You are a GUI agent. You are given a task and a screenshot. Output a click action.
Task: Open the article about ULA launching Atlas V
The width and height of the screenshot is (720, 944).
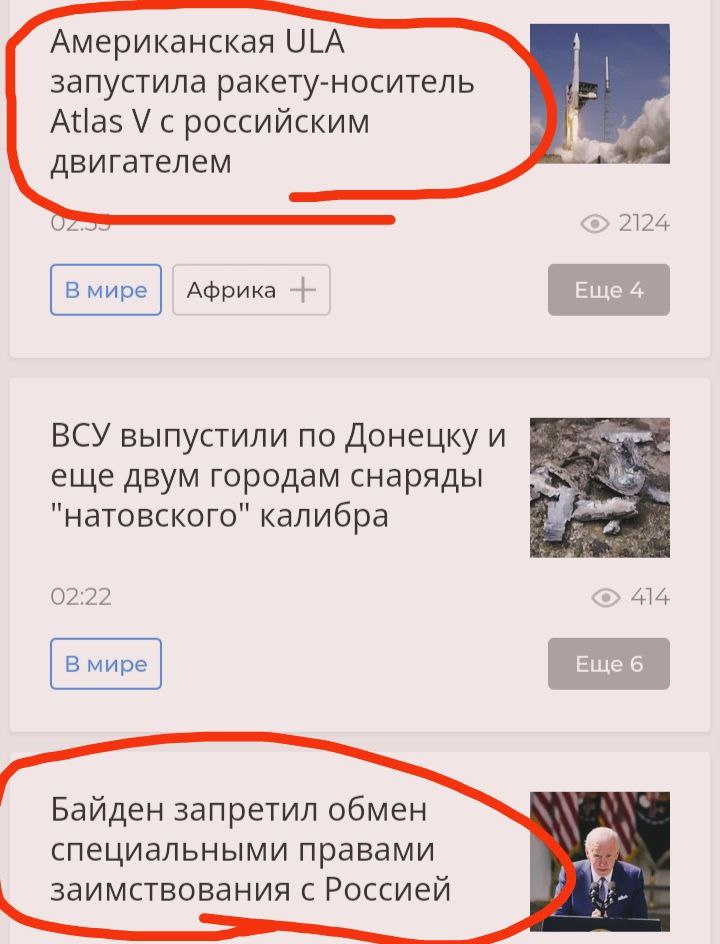pyautogui.click(x=262, y=101)
